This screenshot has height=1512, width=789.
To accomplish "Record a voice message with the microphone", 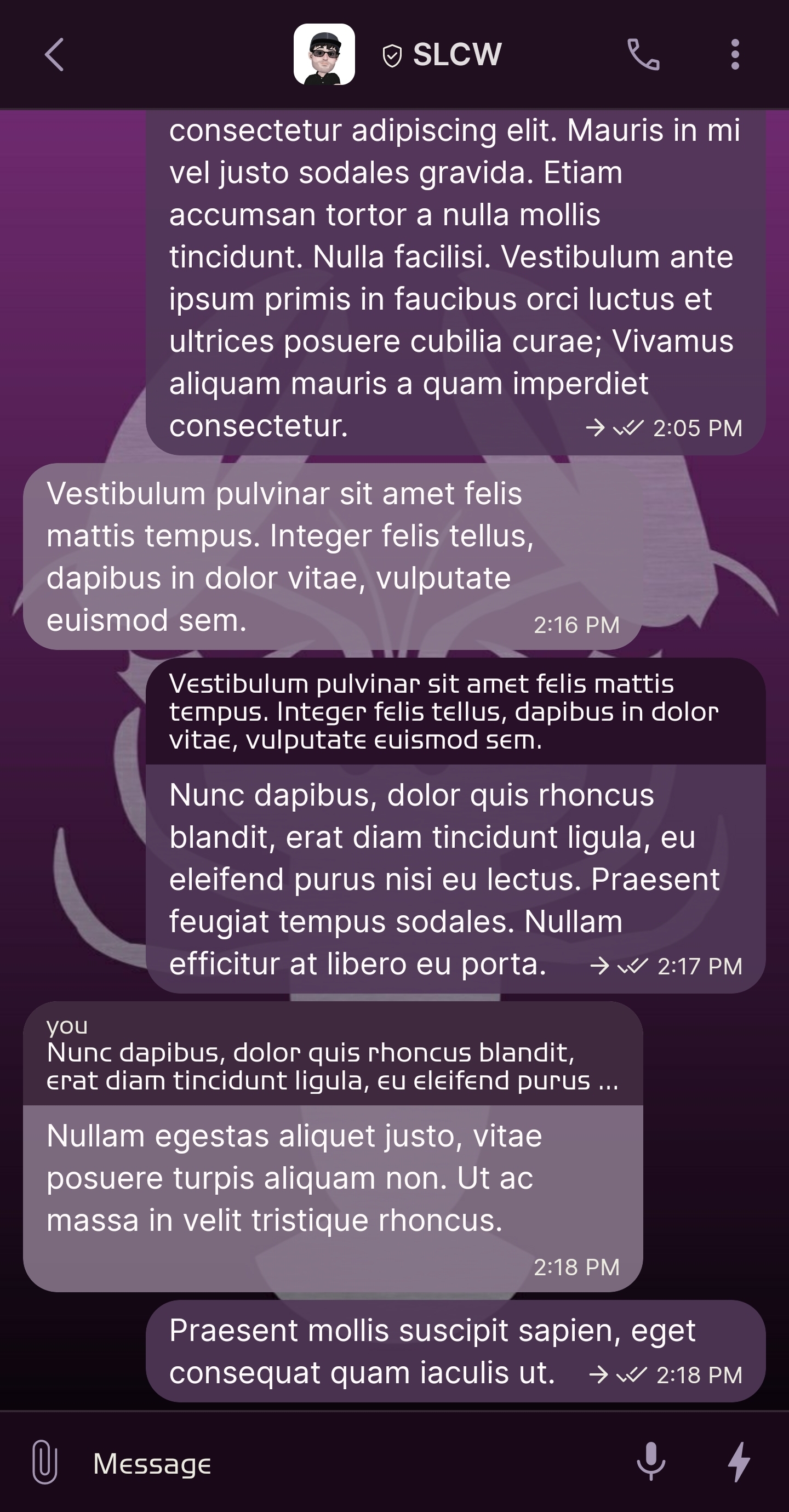I will (650, 1462).
